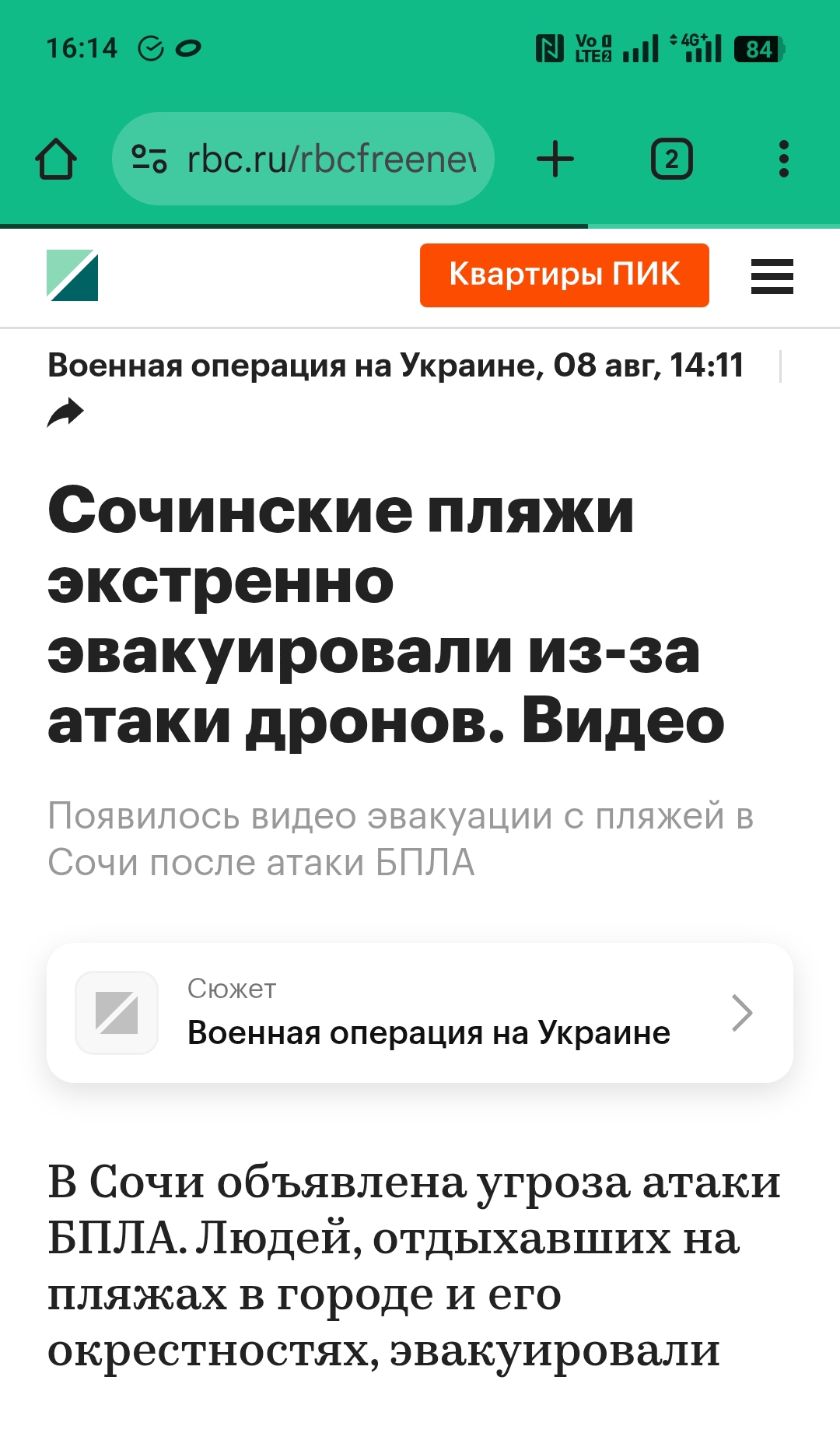This screenshot has height=1433, width=840.
Task: Open the site hamburger menu
Action: click(772, 276)
